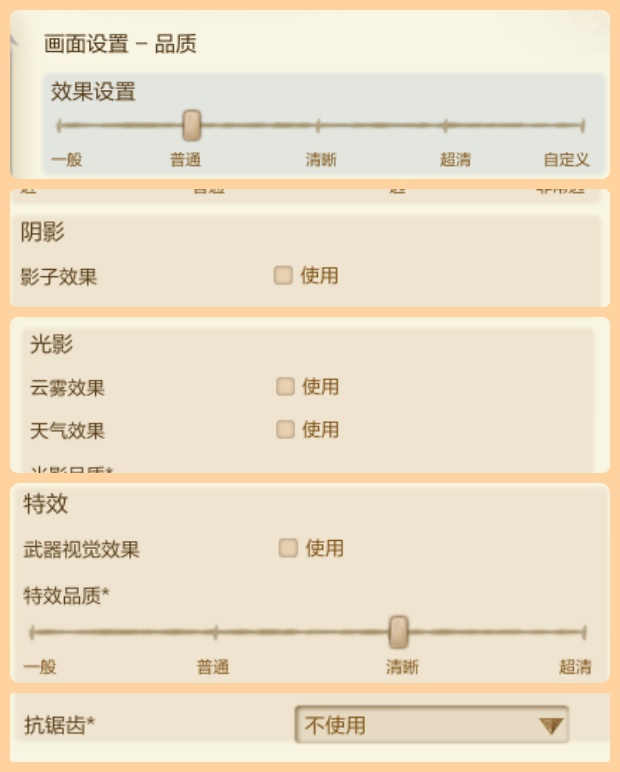Set 特效品质 slider to 一般
The image size is (620, 772).
click(32, 632)
